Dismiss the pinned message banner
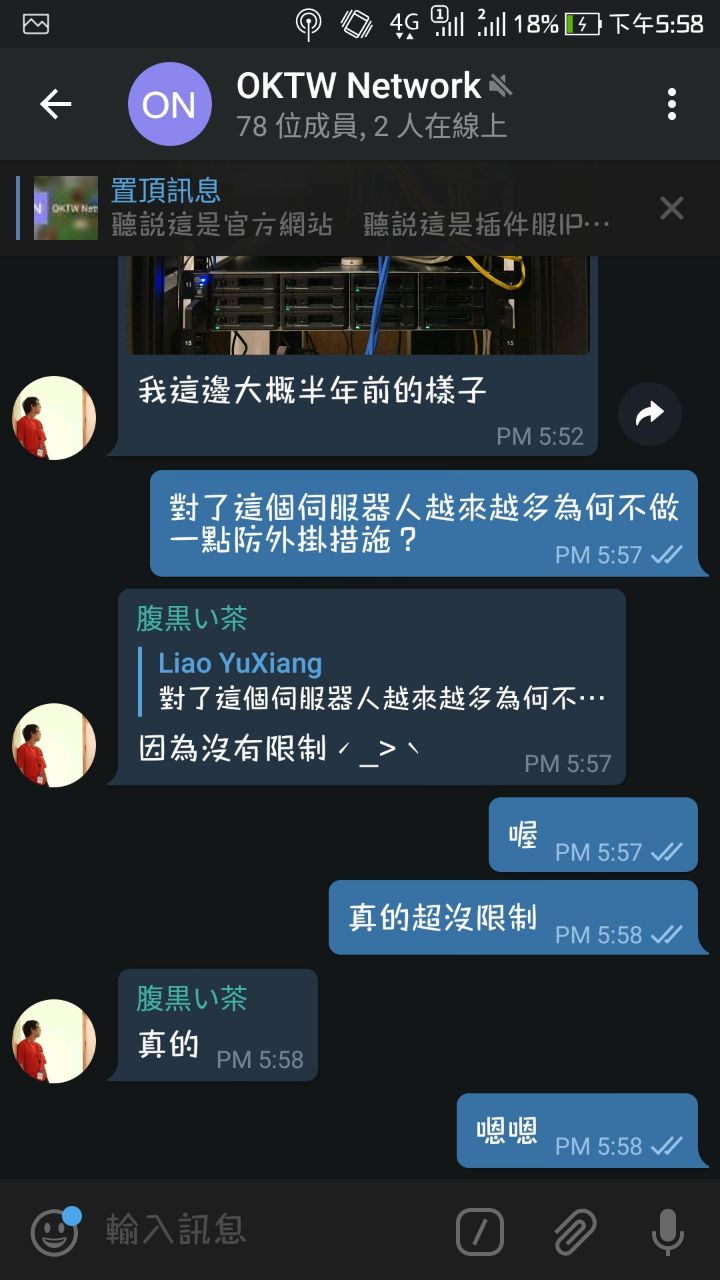 tap(672, 208)
